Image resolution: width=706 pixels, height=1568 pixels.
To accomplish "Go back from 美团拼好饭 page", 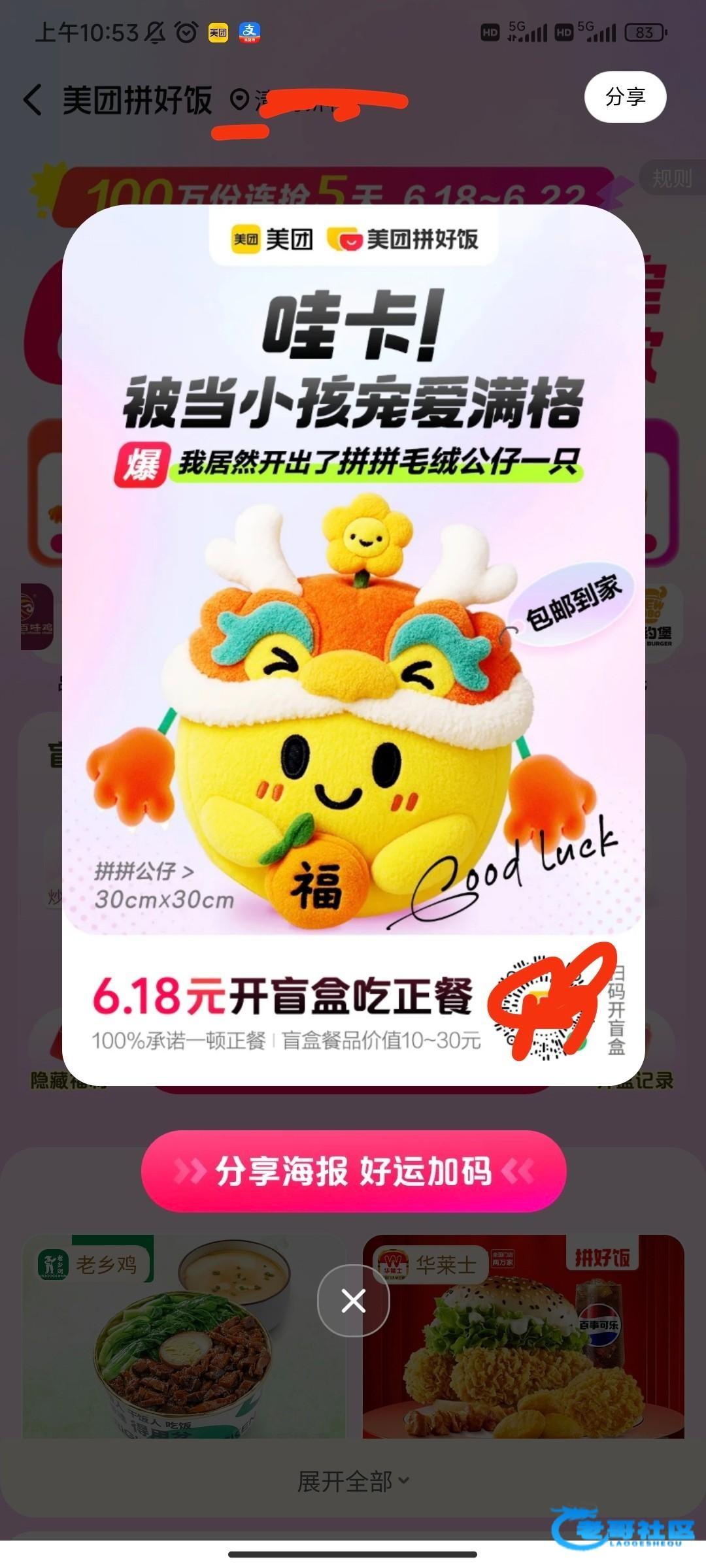I will [33, 100].
